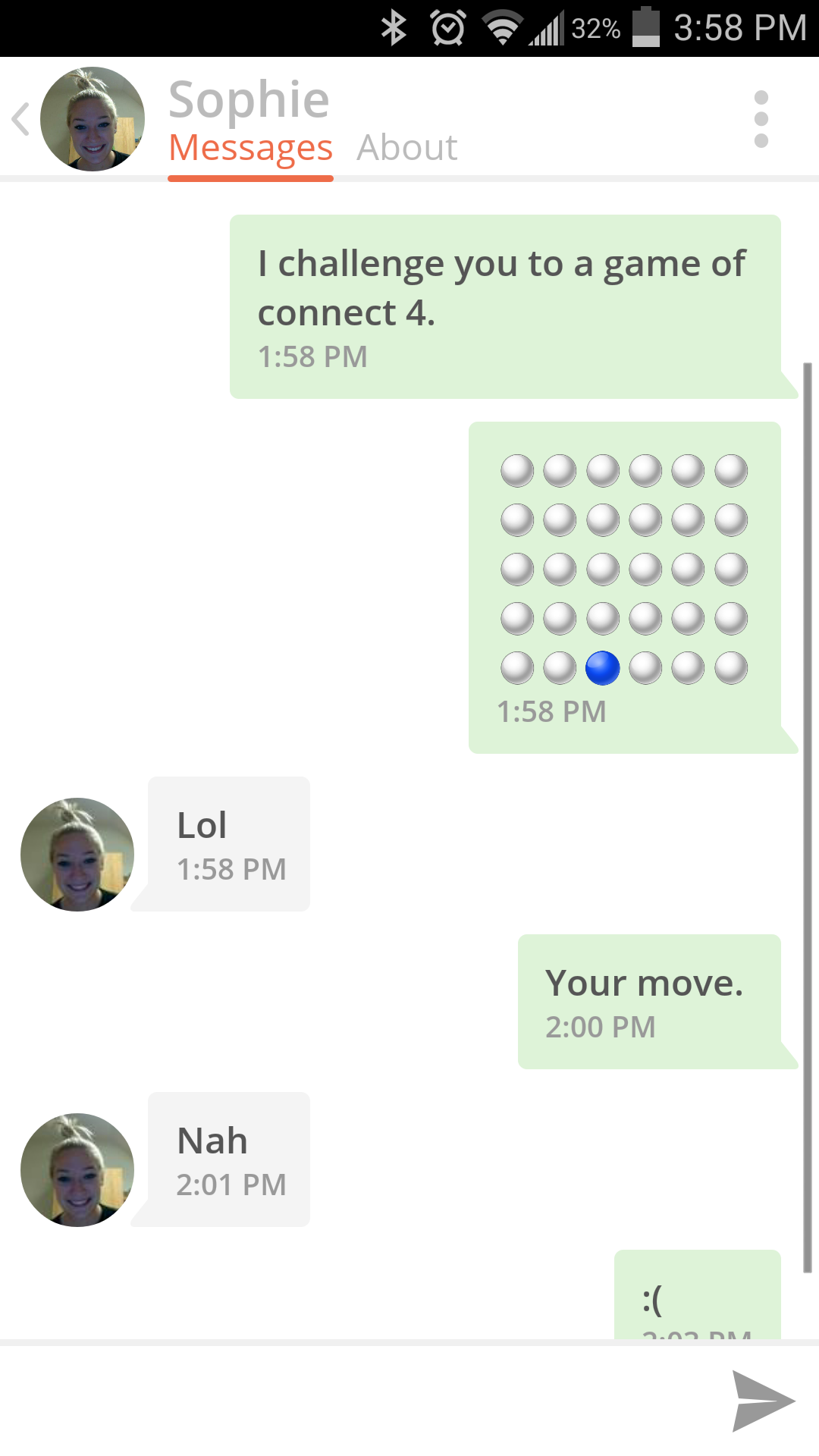Select the Messages tab

pyautogui.click(x=250, y=147)
